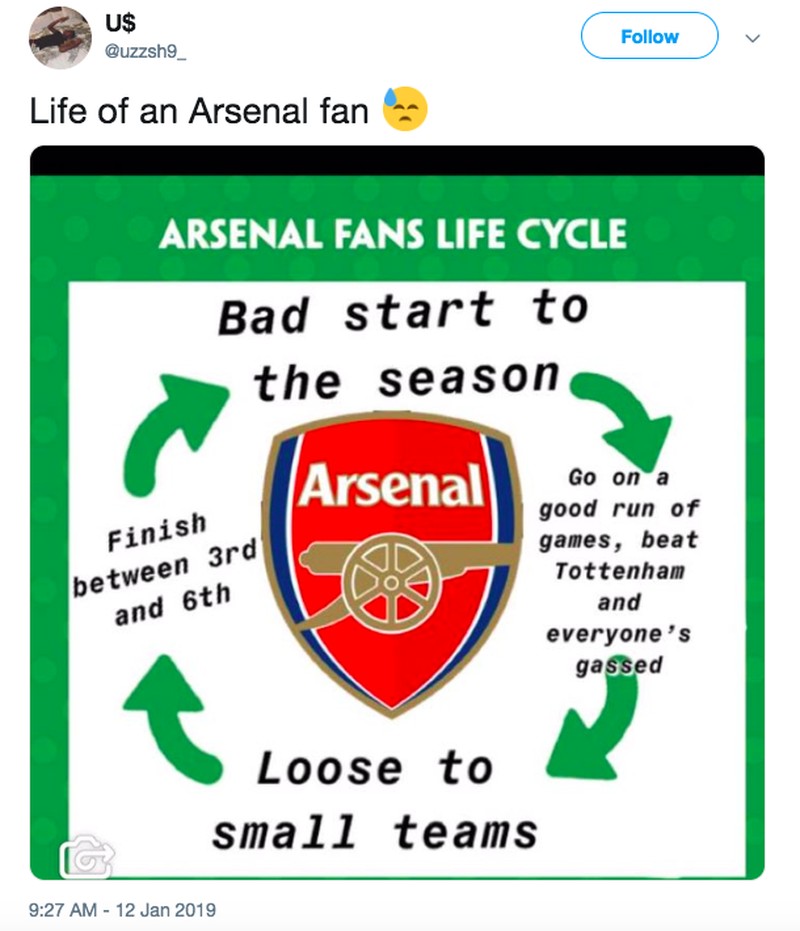Viewport: 800px width, 931px height.
Task: Open the tweet timestamp 12 Jan 2019
Action: (123, 910)
